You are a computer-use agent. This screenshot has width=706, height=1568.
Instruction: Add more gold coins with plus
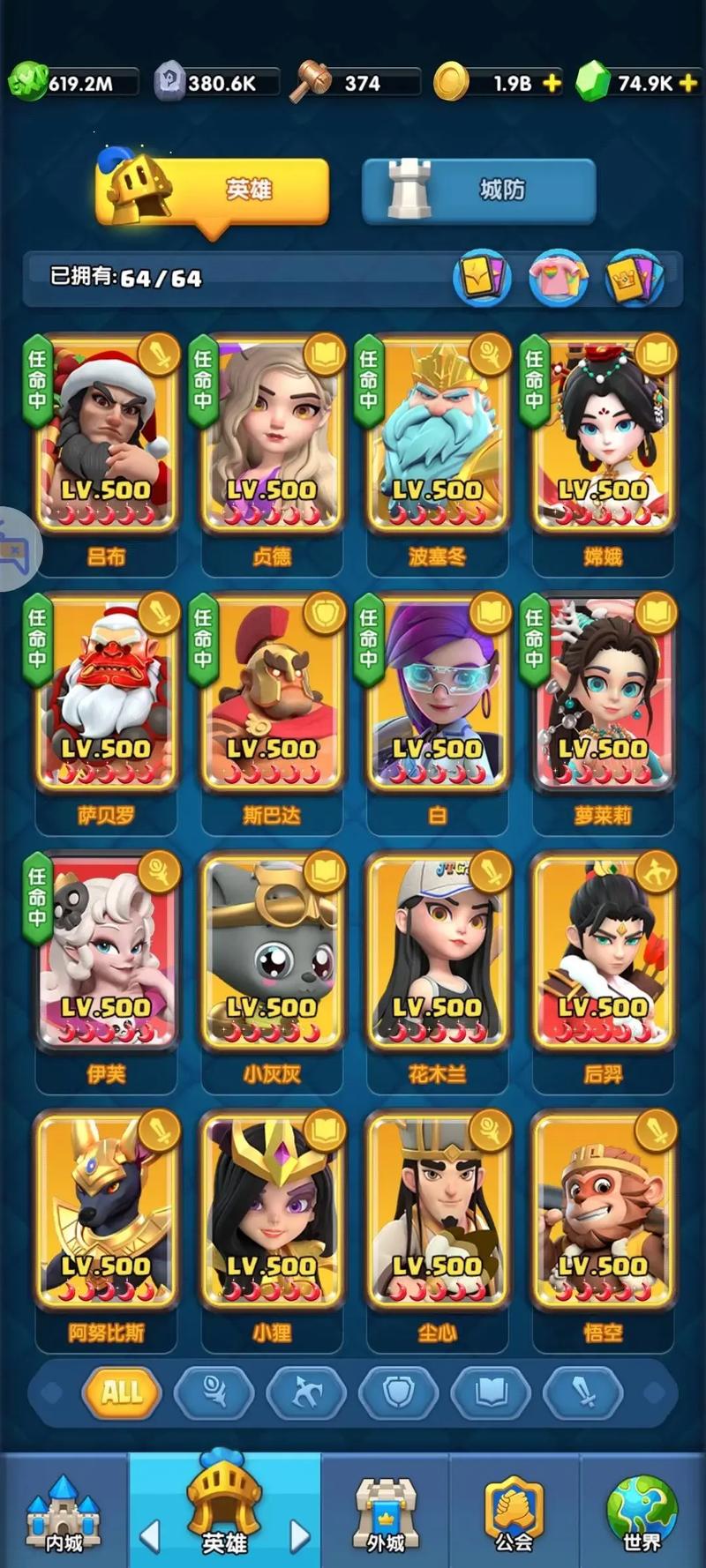point(552,83)
